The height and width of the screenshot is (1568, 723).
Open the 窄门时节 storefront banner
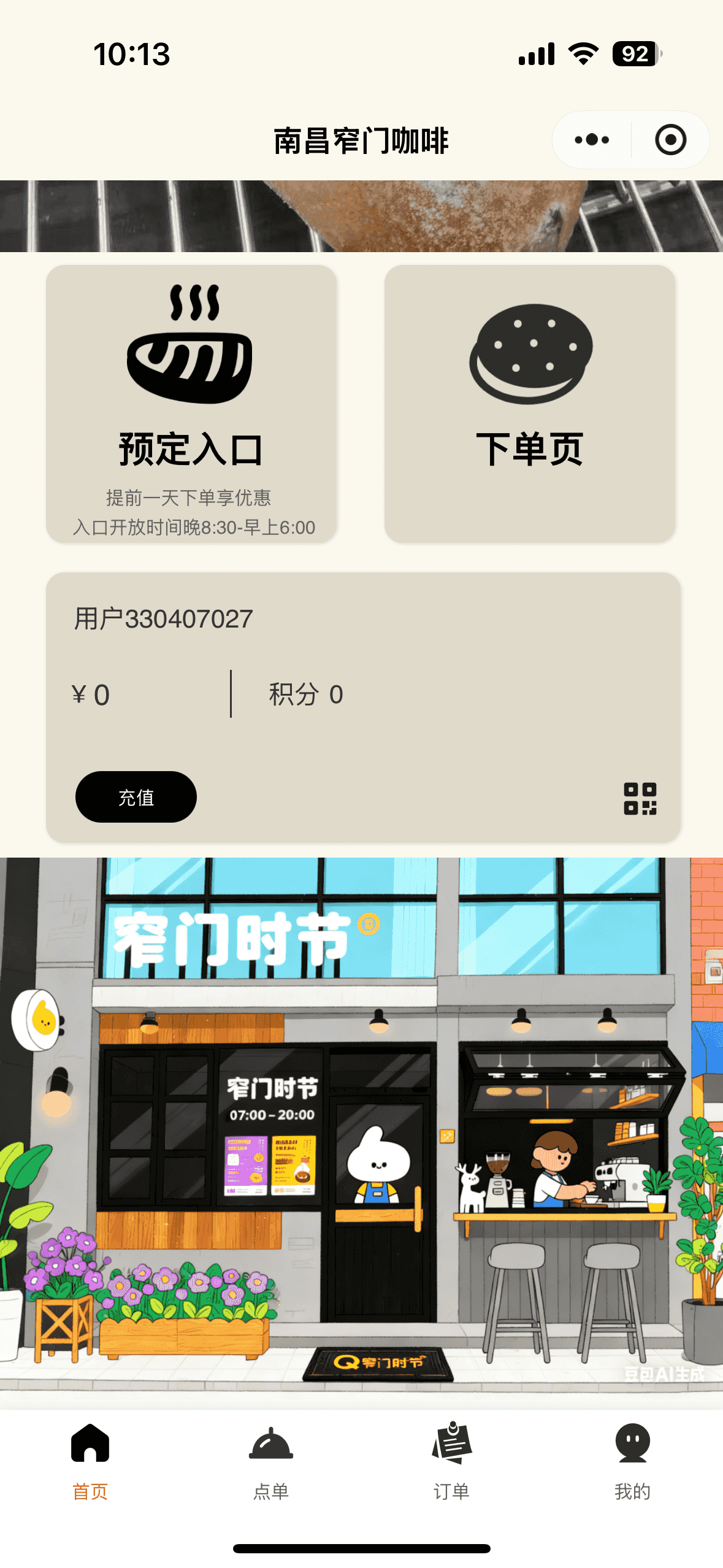coord(361,1129)
